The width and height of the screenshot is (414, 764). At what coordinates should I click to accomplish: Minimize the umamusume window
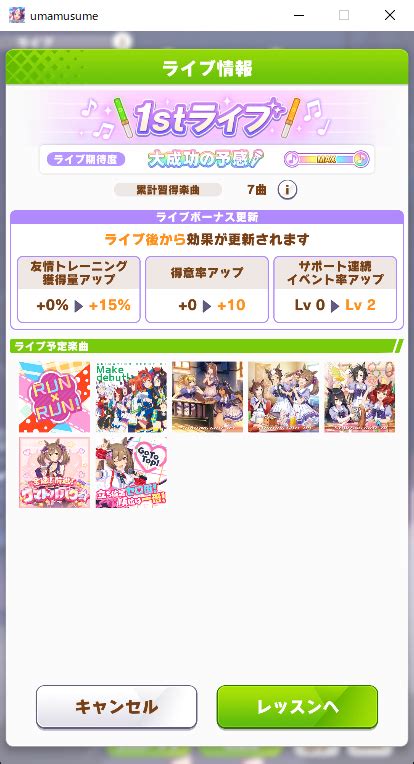[x=299, y=15]
